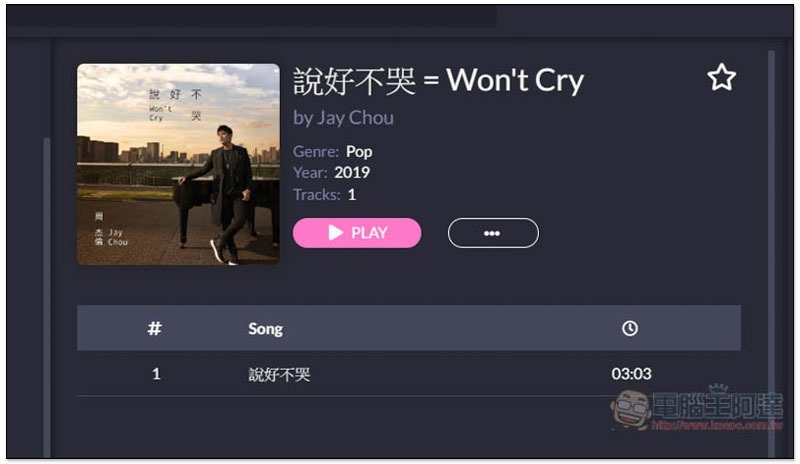This screenshot has height=464, width=800.
Task: Mark the Won't Cry album as favorite
Action: click(x=721, y=78)
